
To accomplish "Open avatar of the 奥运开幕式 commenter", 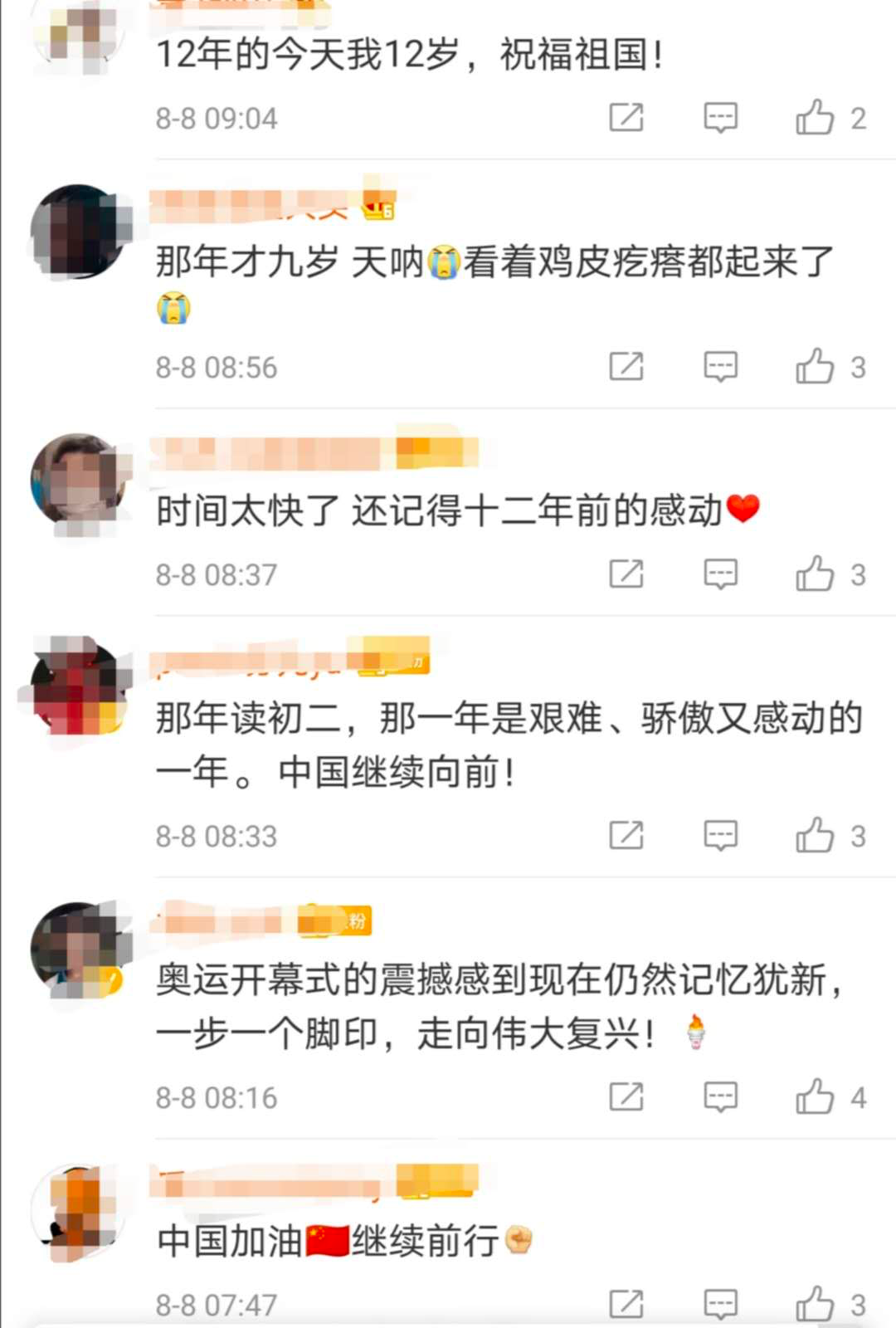I will [80, 950].
